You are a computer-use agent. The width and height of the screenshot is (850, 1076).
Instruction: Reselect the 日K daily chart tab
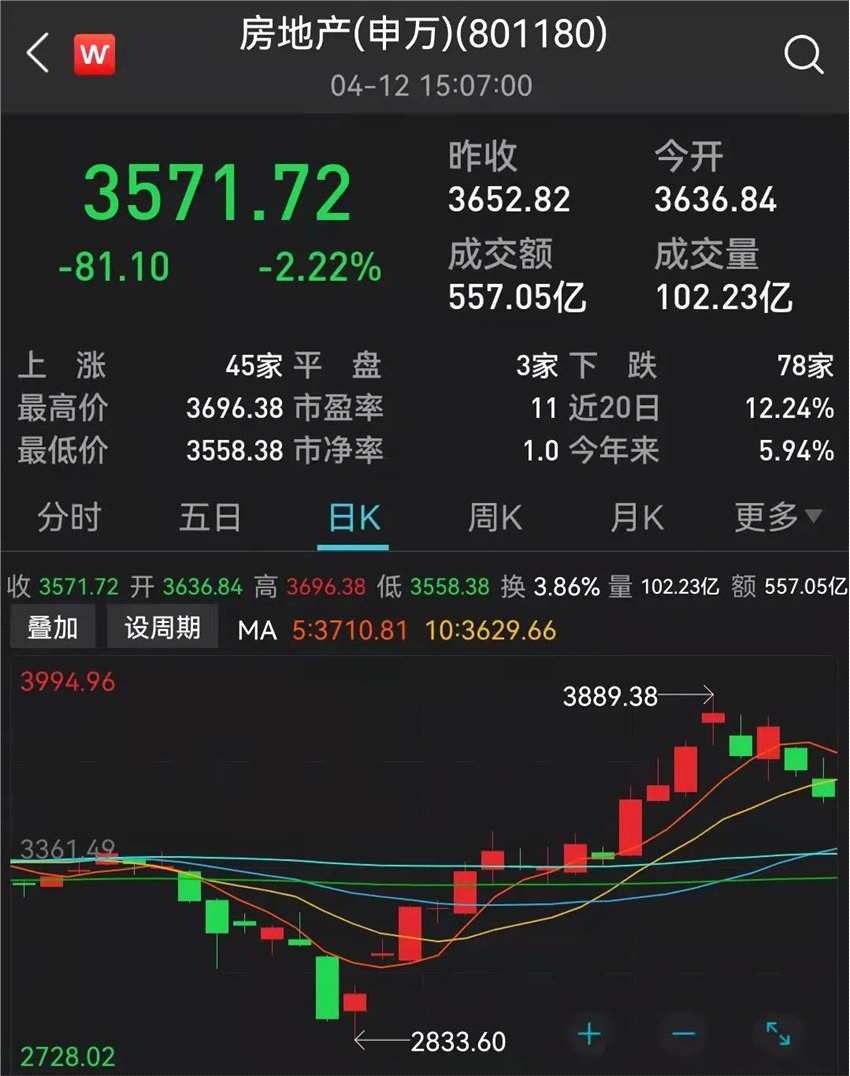click(x=352, y=517)
